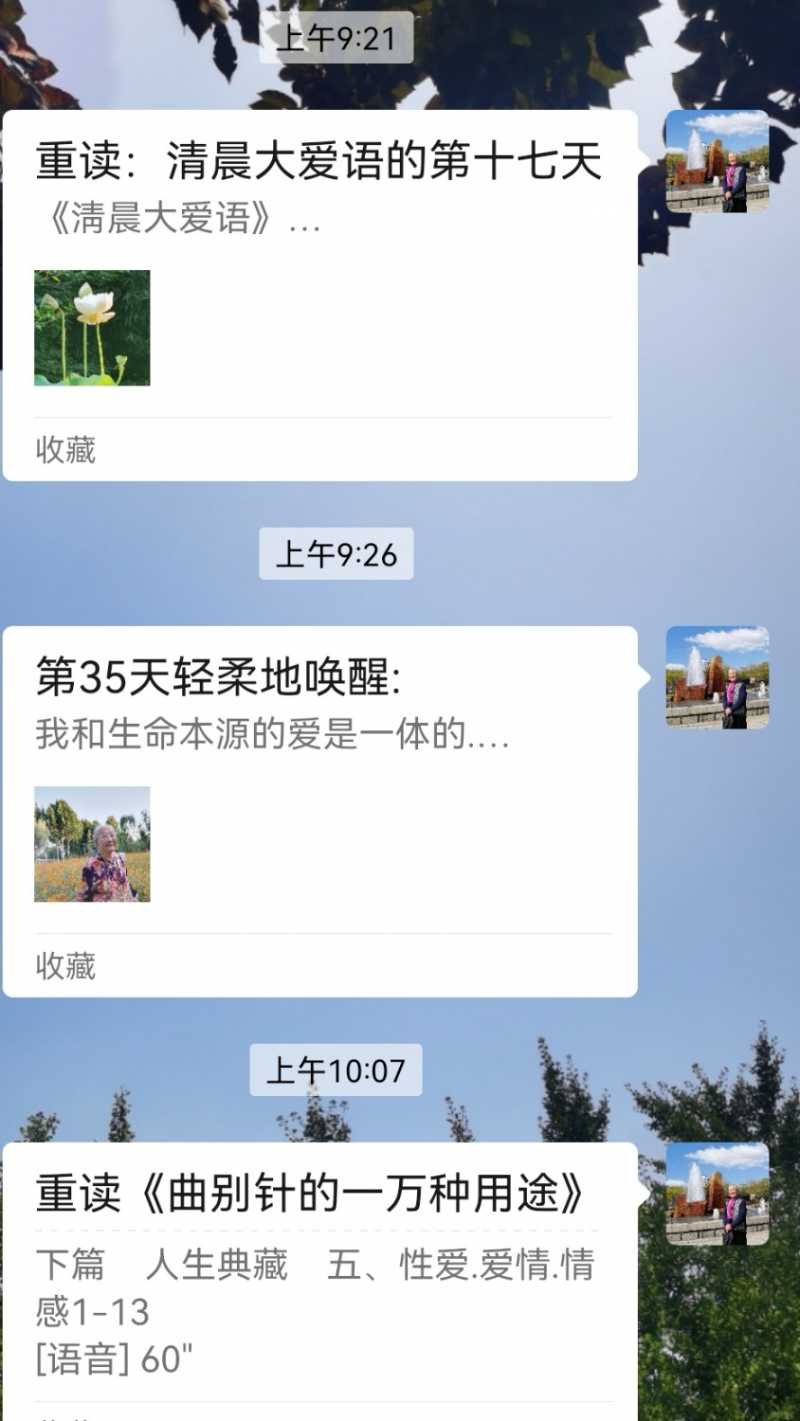
Task: Click the 上午9:26 timestamp
Action: 336,557
